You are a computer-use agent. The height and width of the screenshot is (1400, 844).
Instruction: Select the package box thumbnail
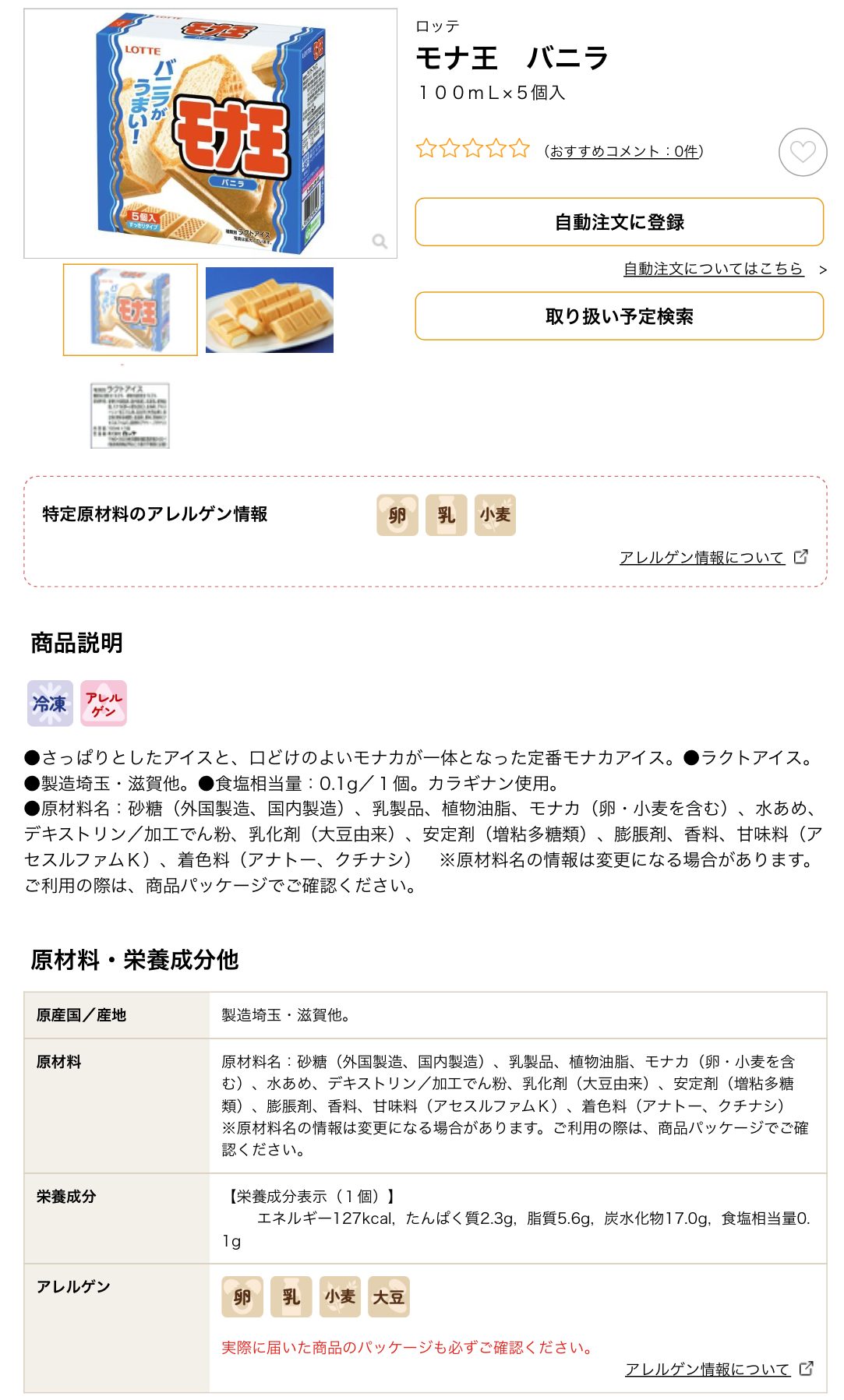pos(130,310)
